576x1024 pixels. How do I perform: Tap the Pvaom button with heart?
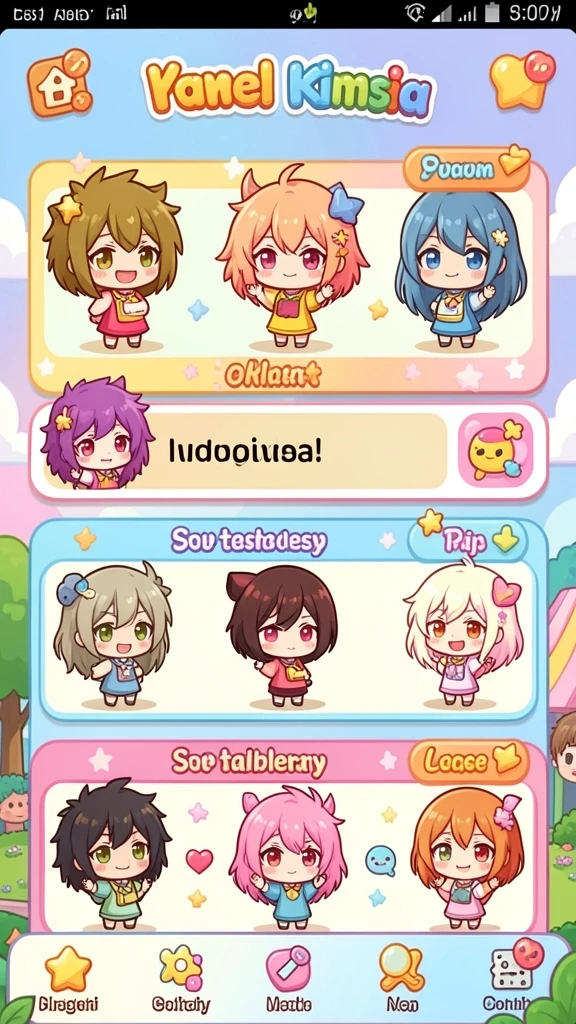466,169
